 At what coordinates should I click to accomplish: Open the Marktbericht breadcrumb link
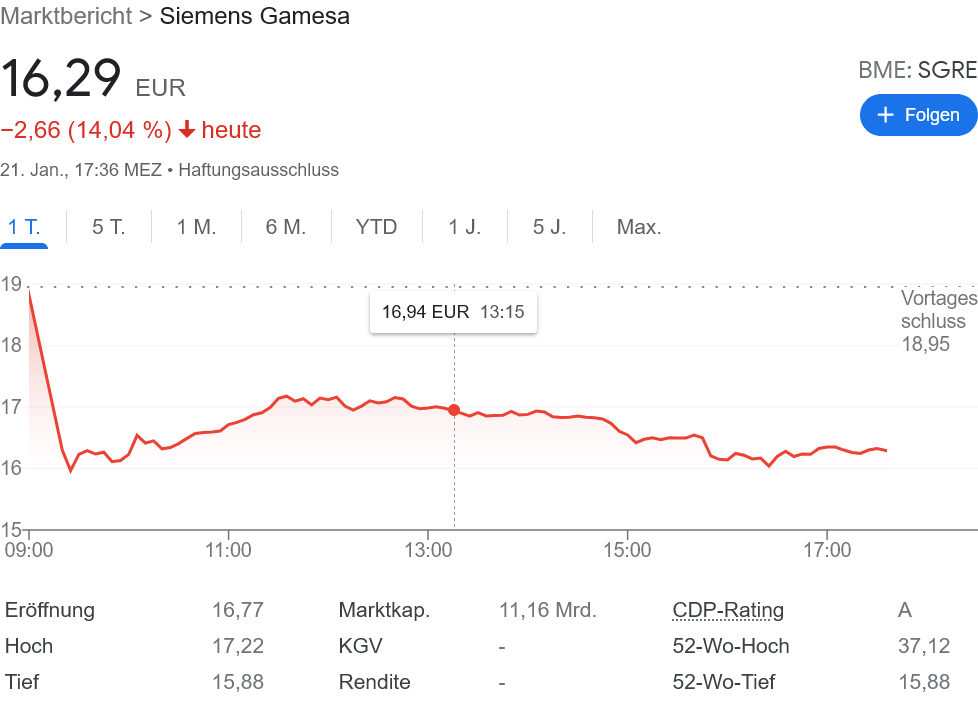(66, 16)
